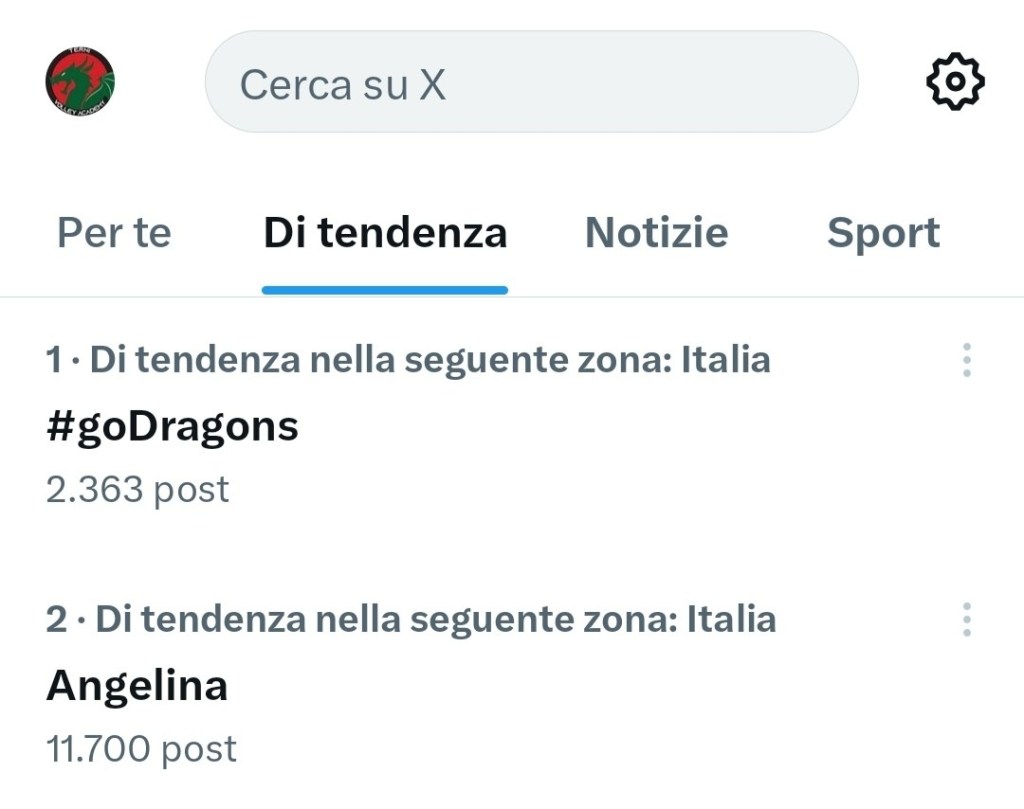The image size is (1024, 809).
Task: View the Angelina trending topic
Action: (137, 686)
